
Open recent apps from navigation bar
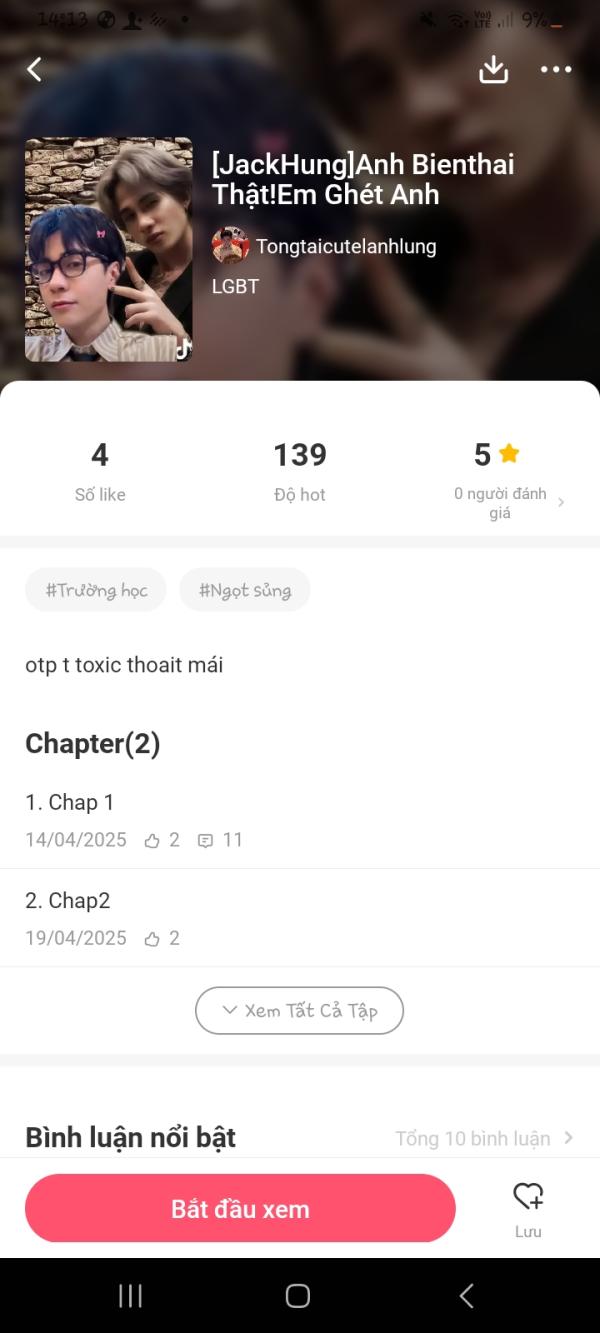pos(131,1296)
